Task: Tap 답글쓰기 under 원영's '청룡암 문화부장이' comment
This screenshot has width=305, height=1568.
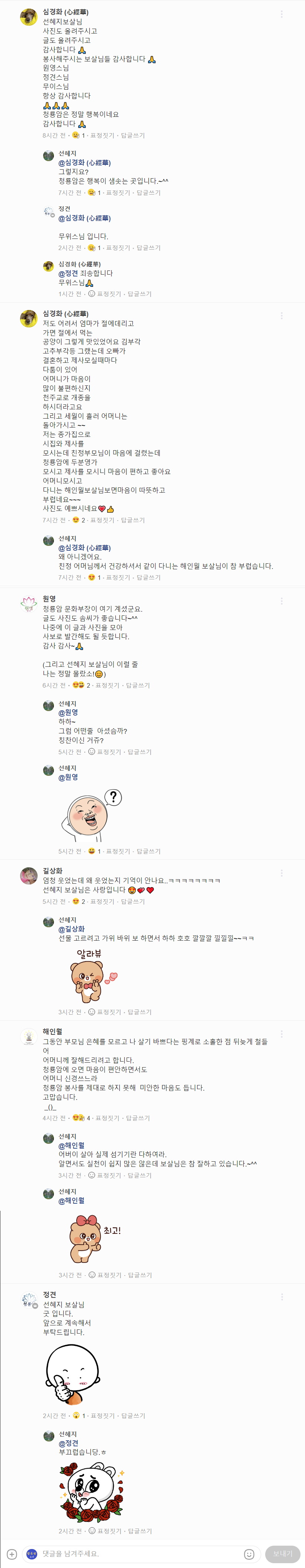Action: [x=138, y=685]
